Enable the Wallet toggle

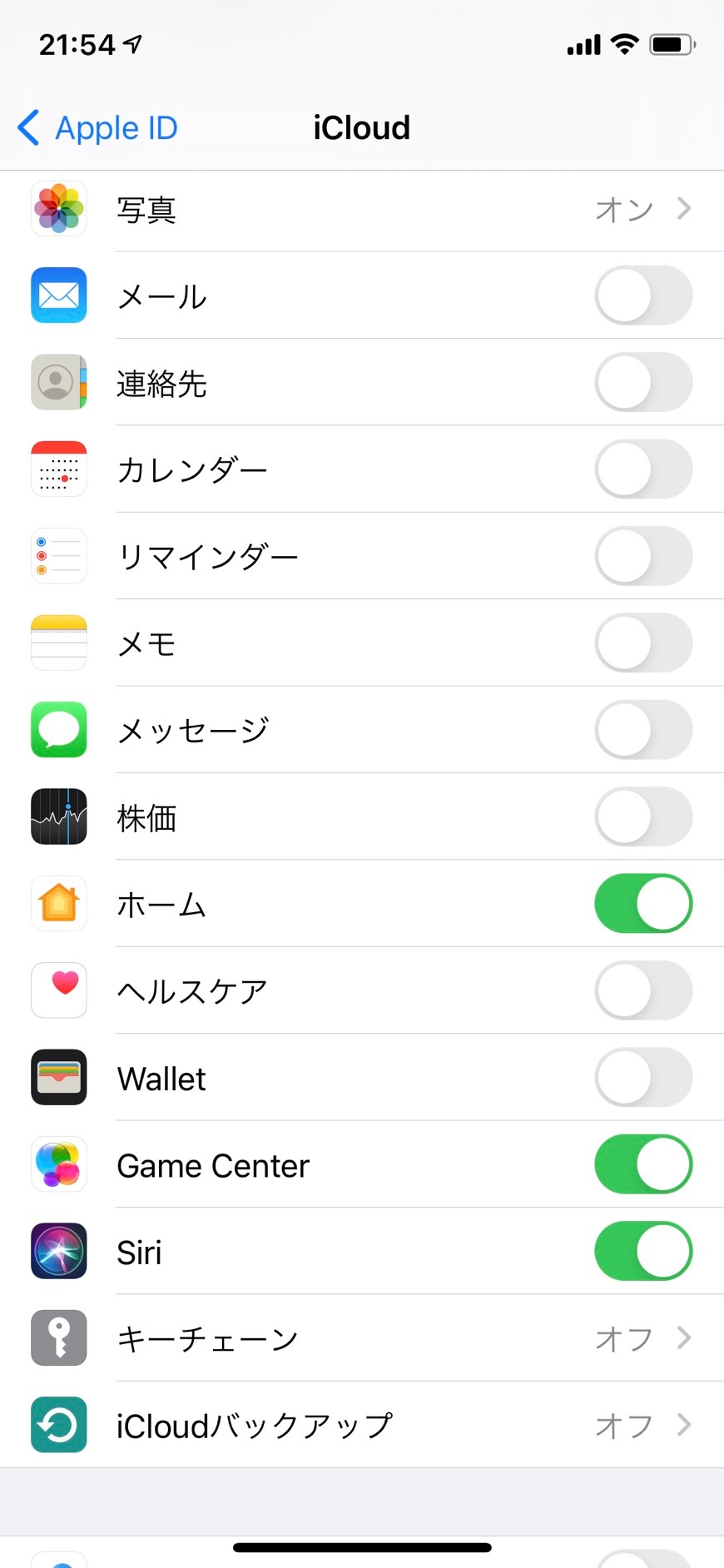coord(642,1078)
